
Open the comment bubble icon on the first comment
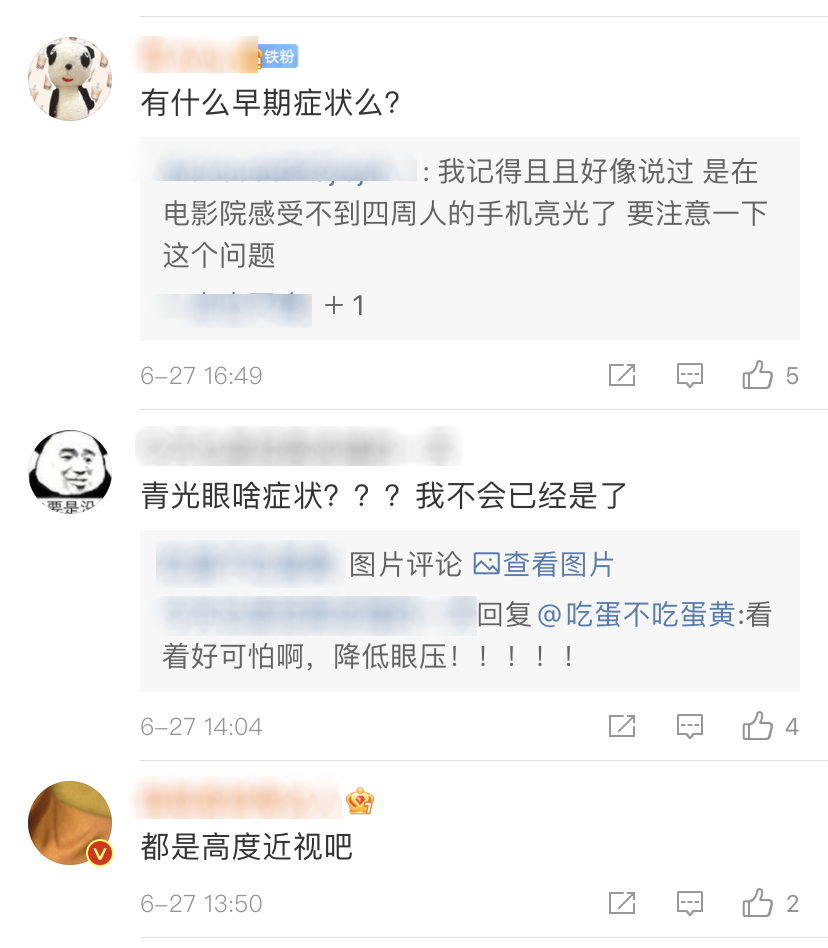tap(690, 375)
